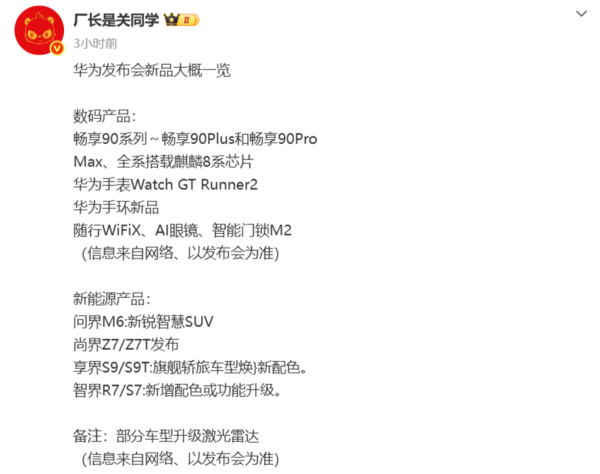The height and width of the screenshot is (474, 600).
Task: Tap the username 厂长是关同学
Action: coord(116,19)
